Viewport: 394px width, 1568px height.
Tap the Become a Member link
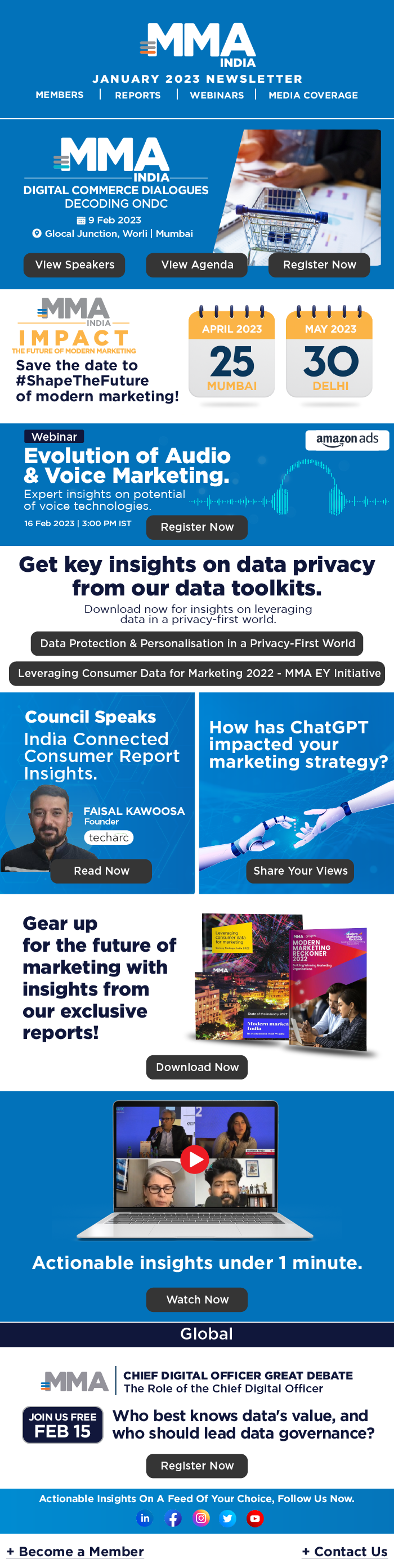(75, 1552)
